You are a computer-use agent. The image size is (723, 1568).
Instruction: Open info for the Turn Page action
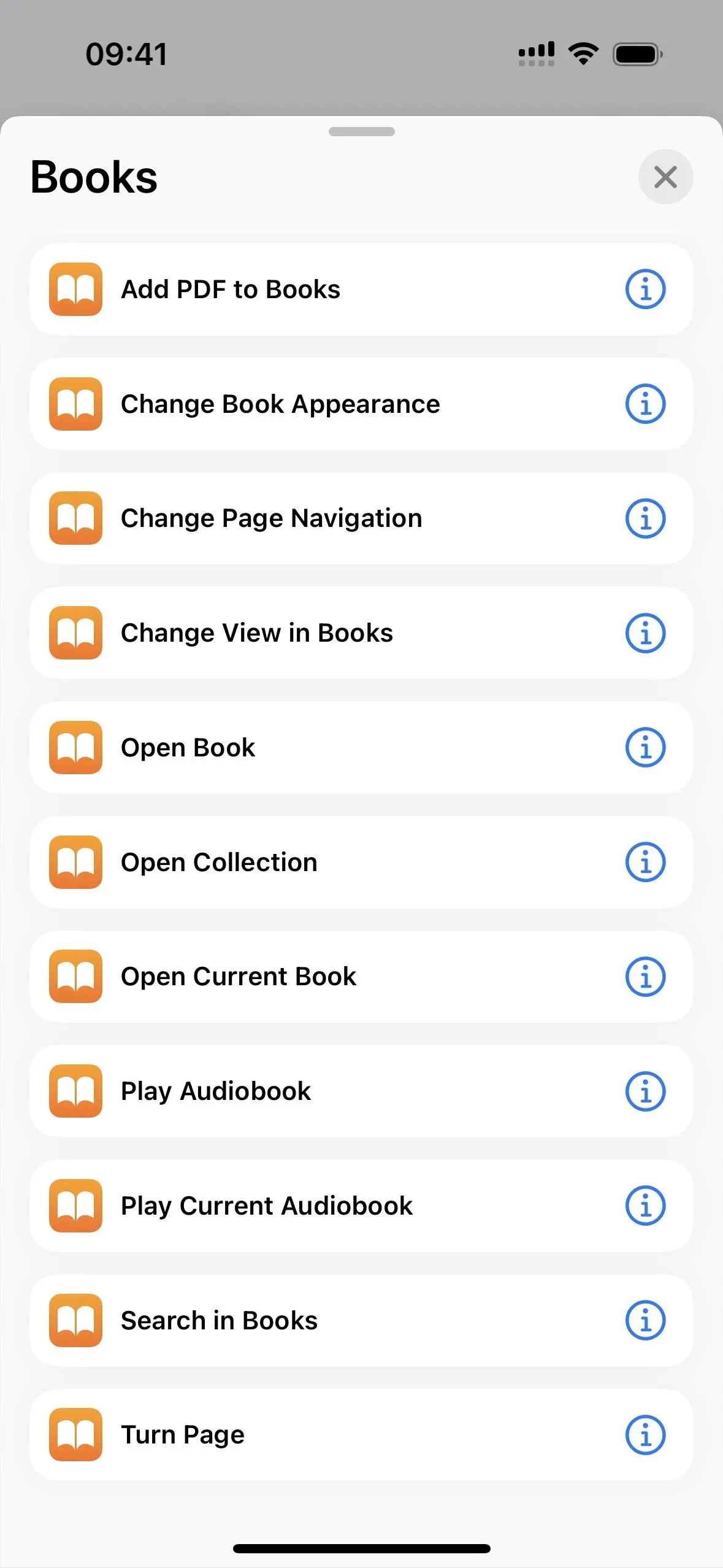tap(645, 1435)
